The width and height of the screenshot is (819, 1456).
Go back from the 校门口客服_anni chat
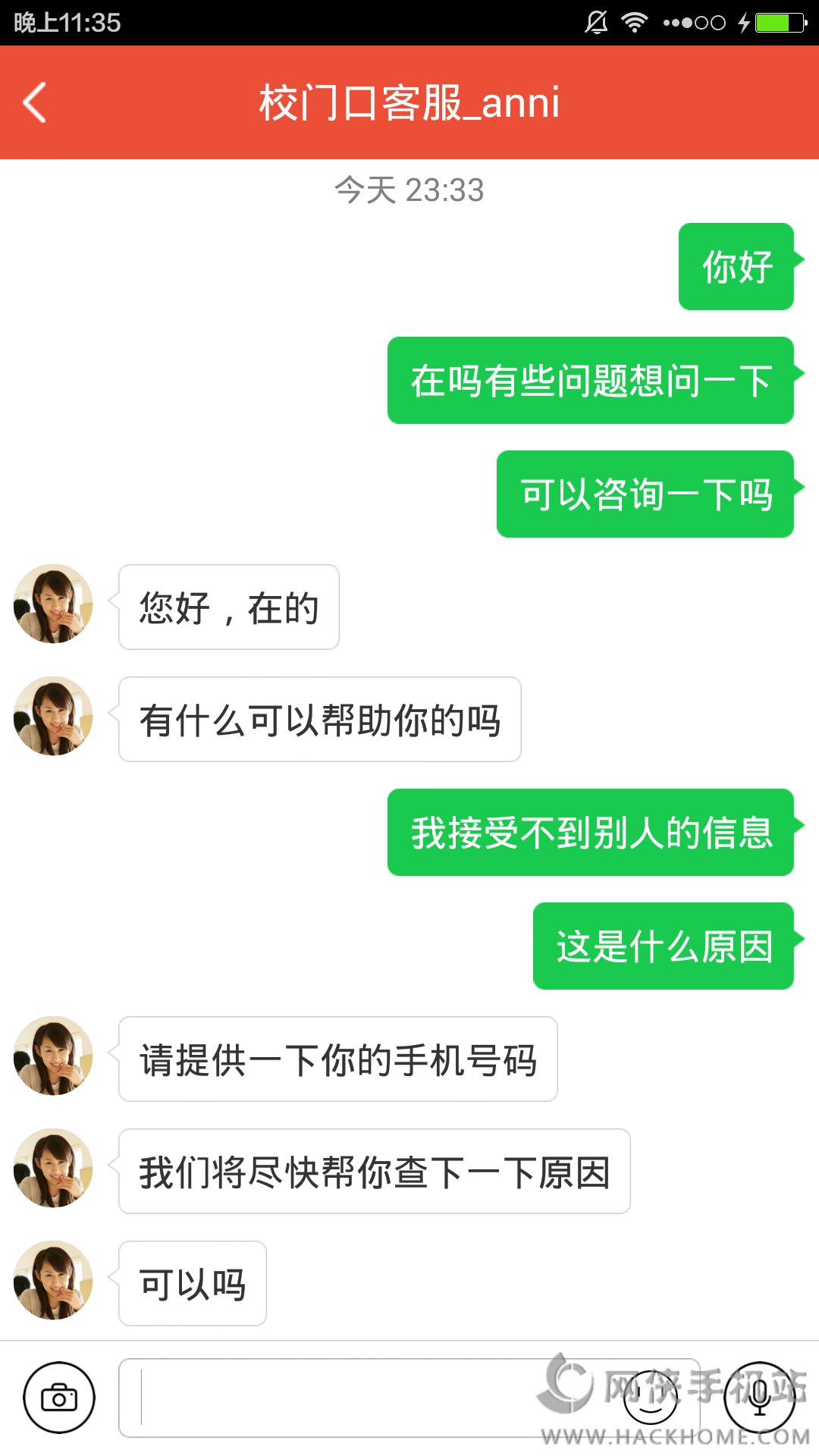click(35, 102)
